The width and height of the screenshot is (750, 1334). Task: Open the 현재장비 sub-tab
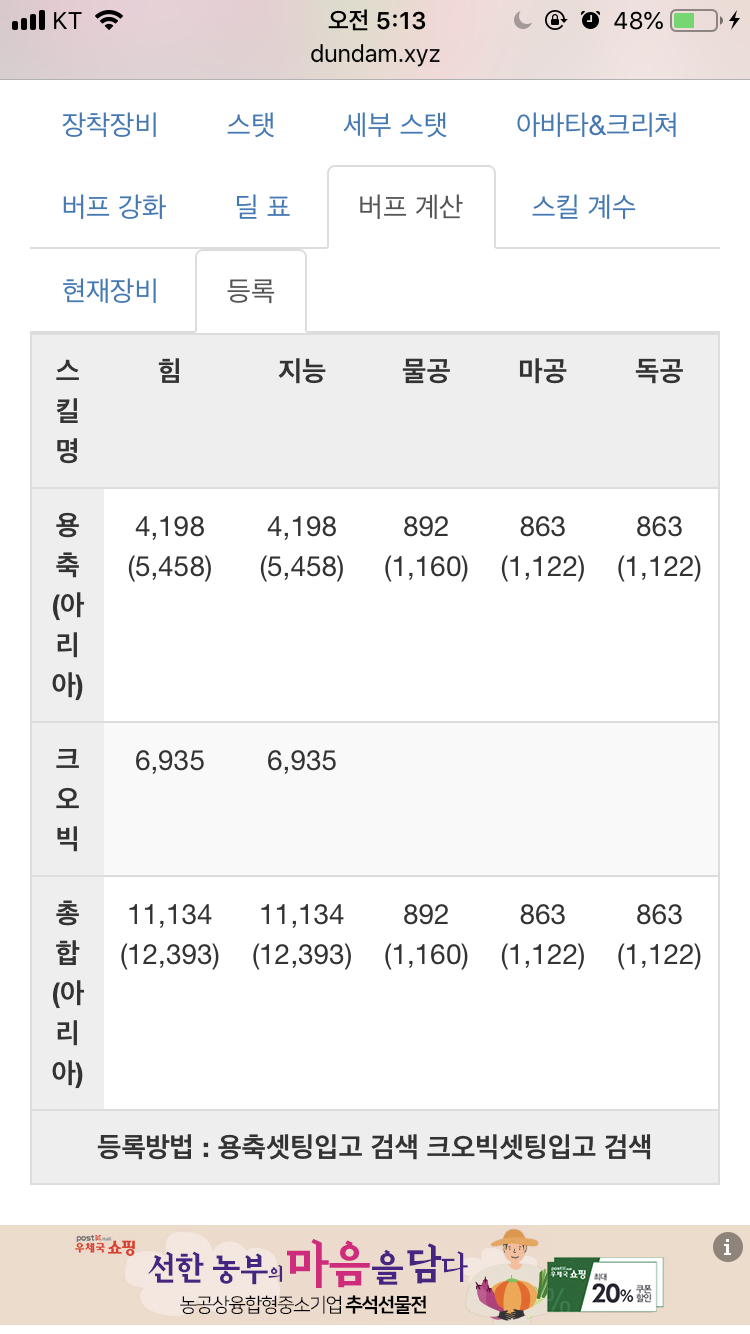[110, 291]
